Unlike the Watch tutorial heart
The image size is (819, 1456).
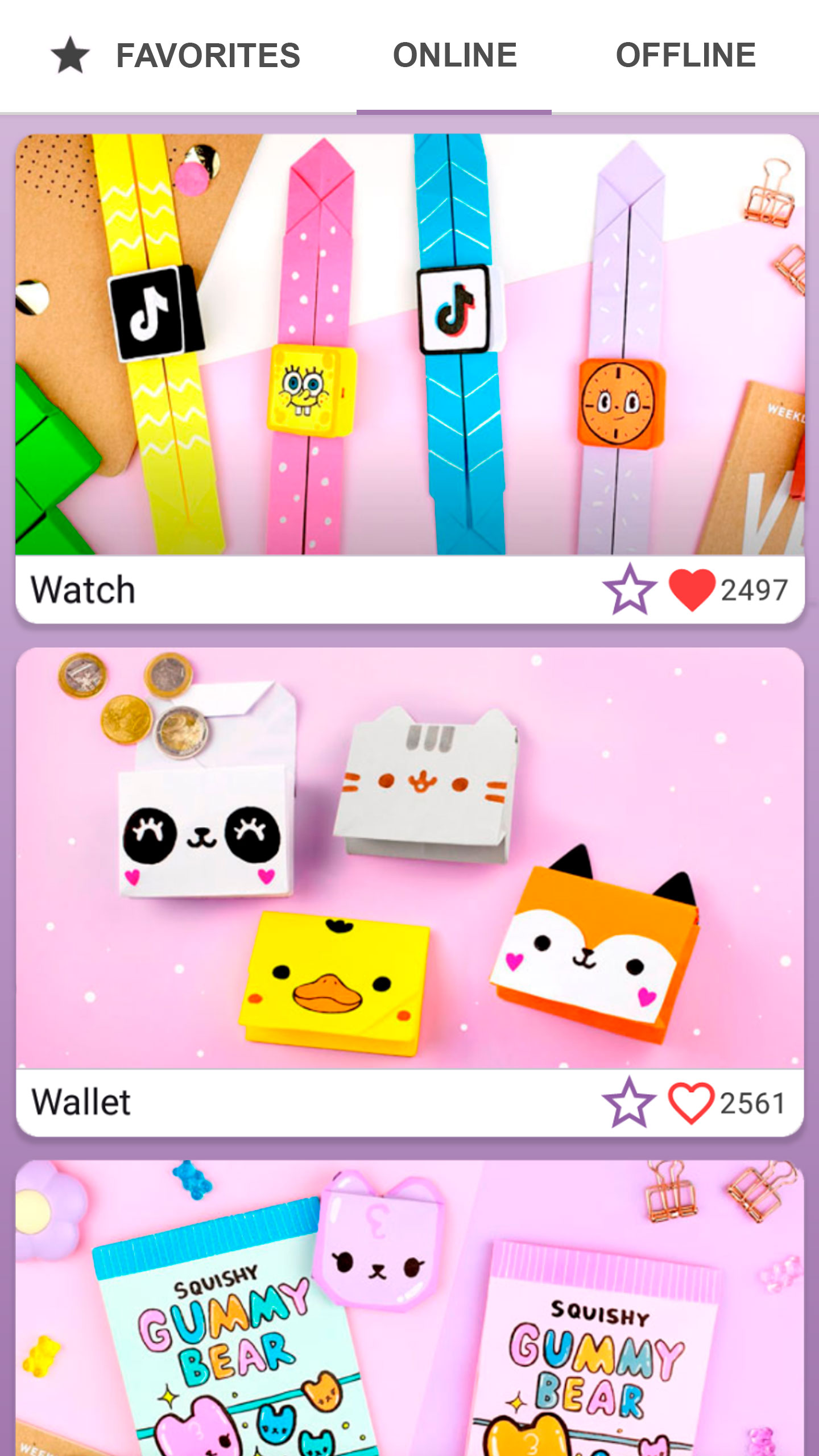pos(692,590)
